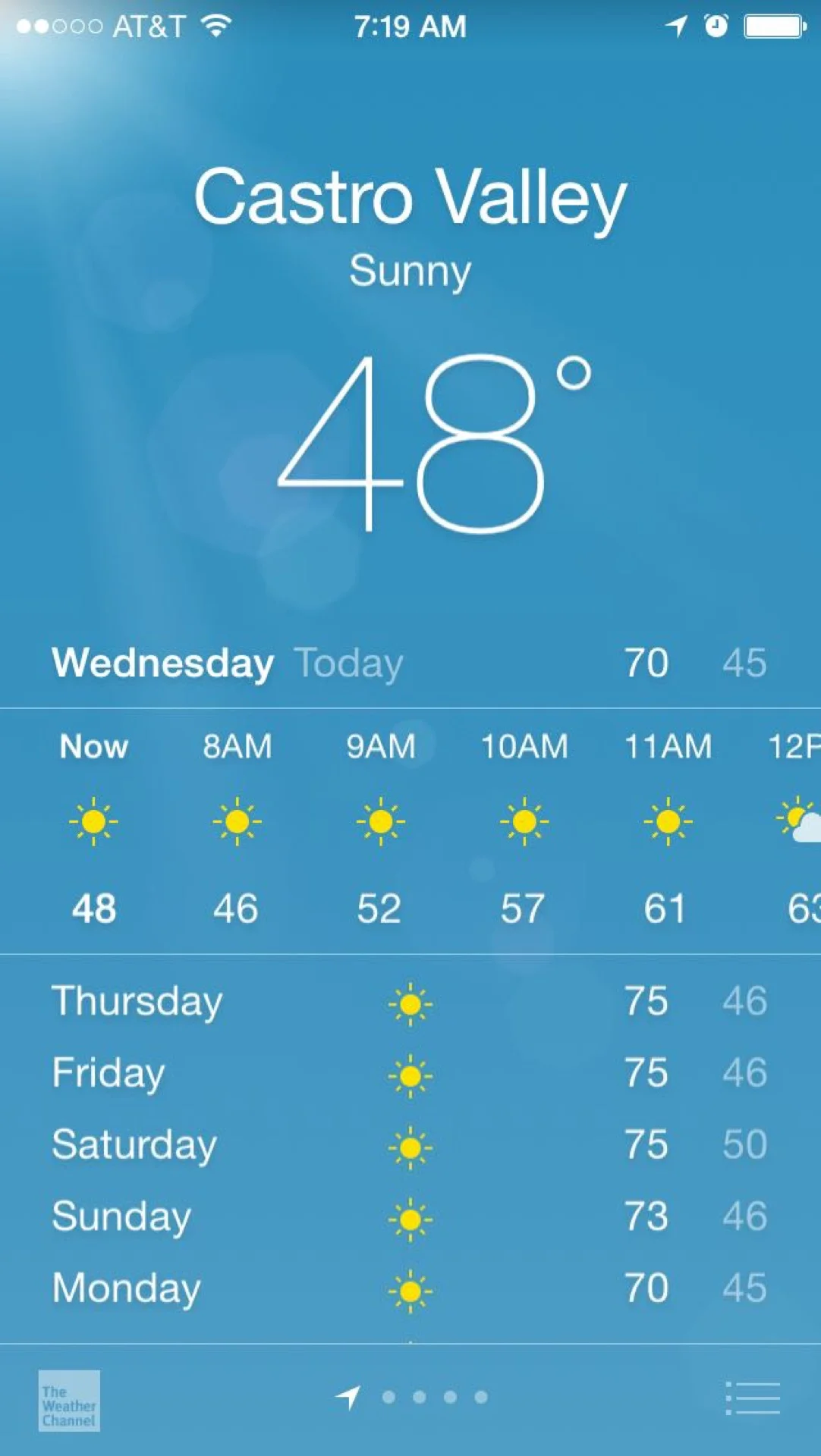This screenshot has height=1456, width=821.
Task: Tap the page indicator dots
Action: point(411,1397)
